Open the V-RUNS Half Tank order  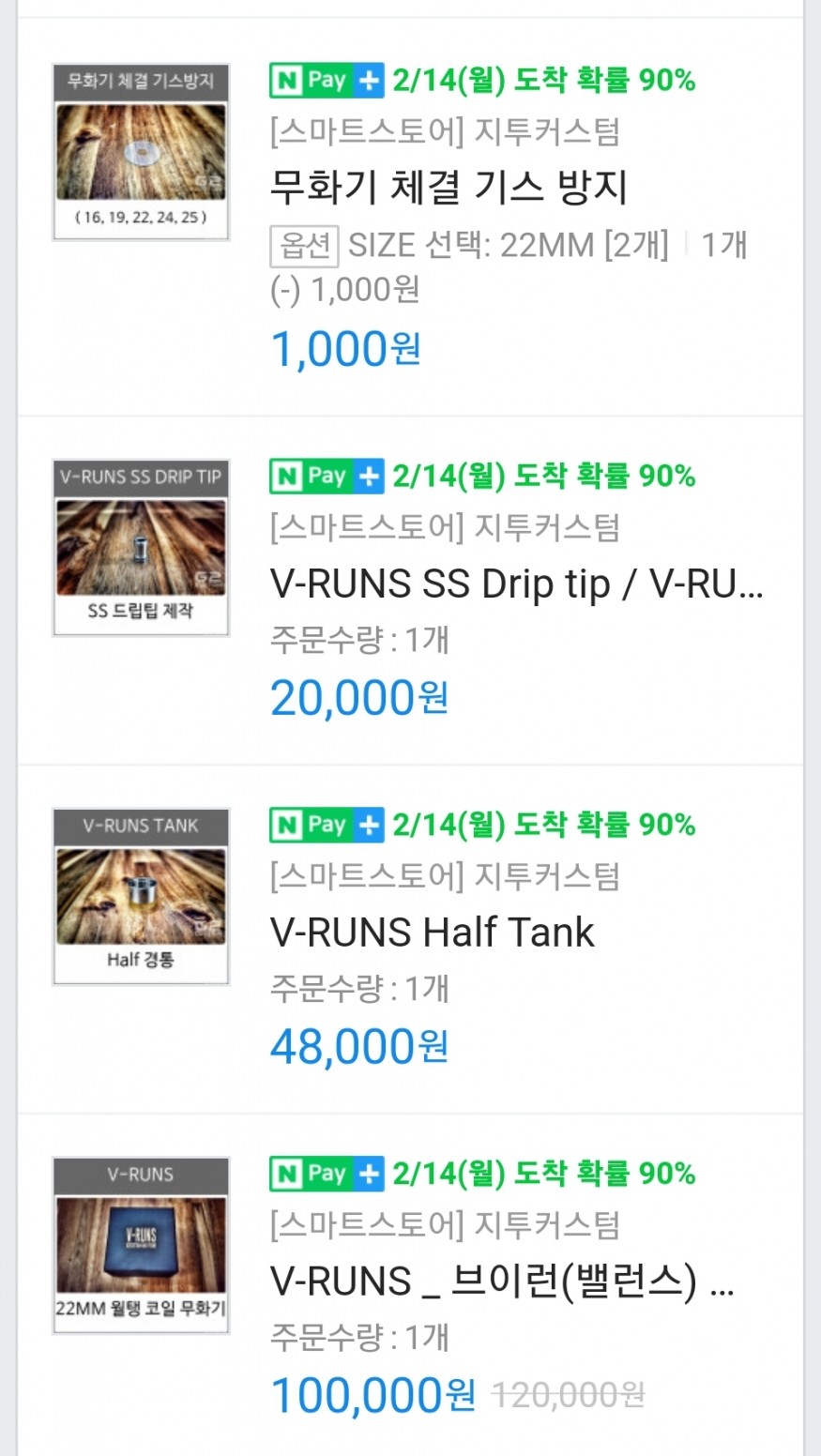(433, 933)
